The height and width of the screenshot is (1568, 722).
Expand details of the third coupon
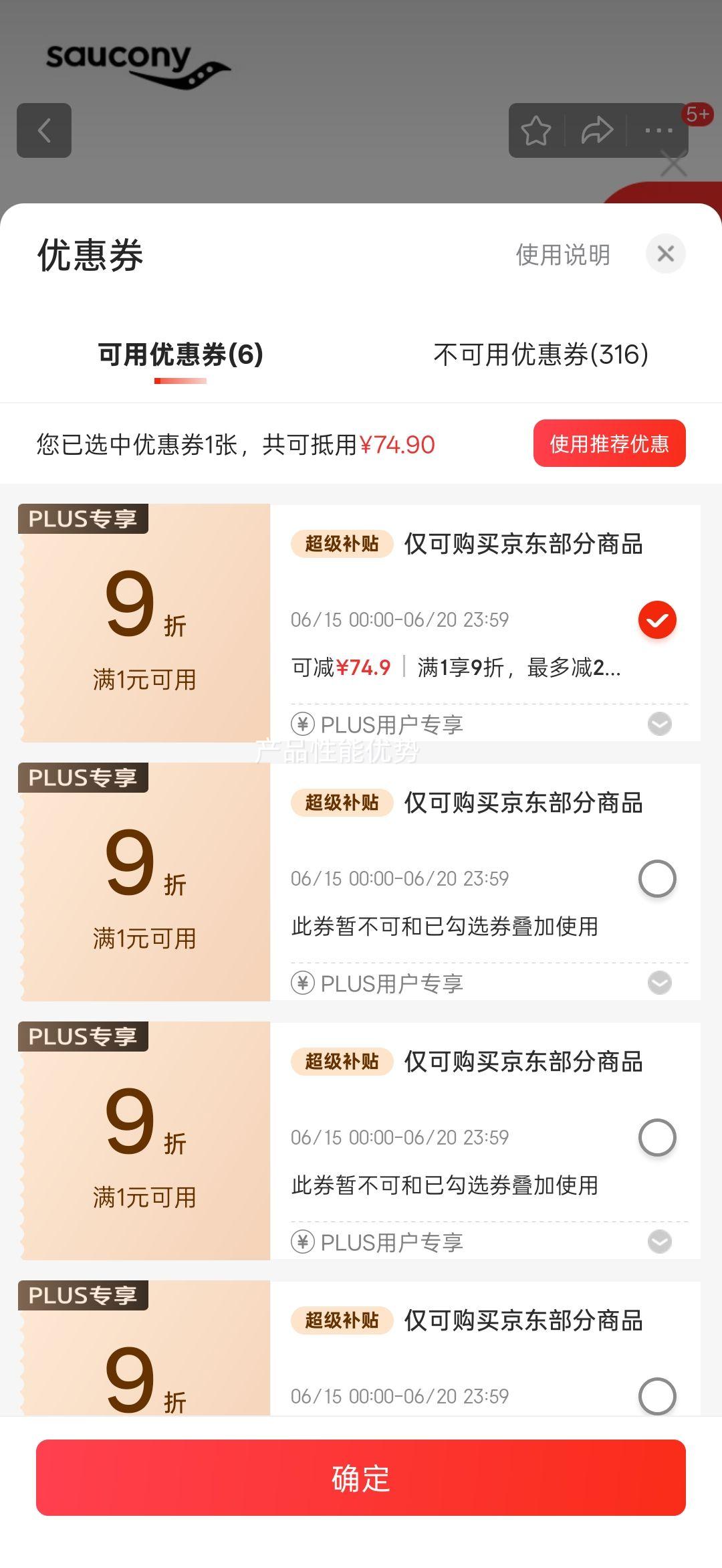click(660, 1242)
